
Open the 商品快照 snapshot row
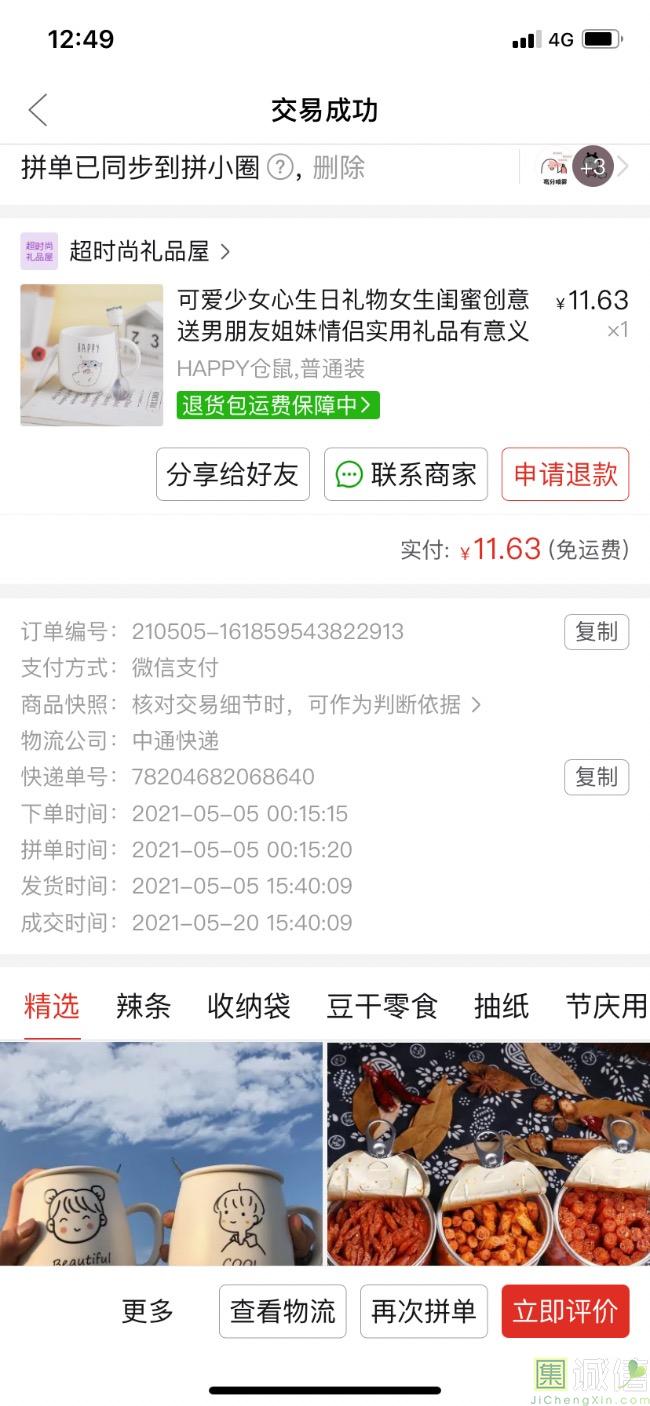pos(300,705)
